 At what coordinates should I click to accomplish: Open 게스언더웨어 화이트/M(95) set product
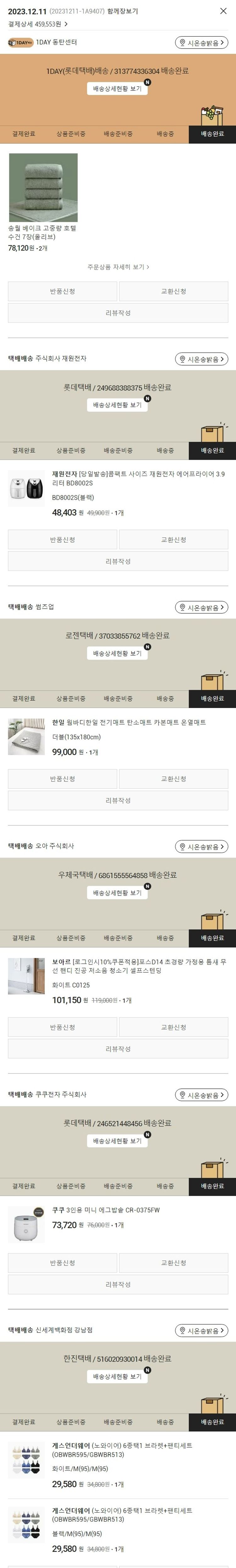pyautogui.click(x=122, y=1450)
